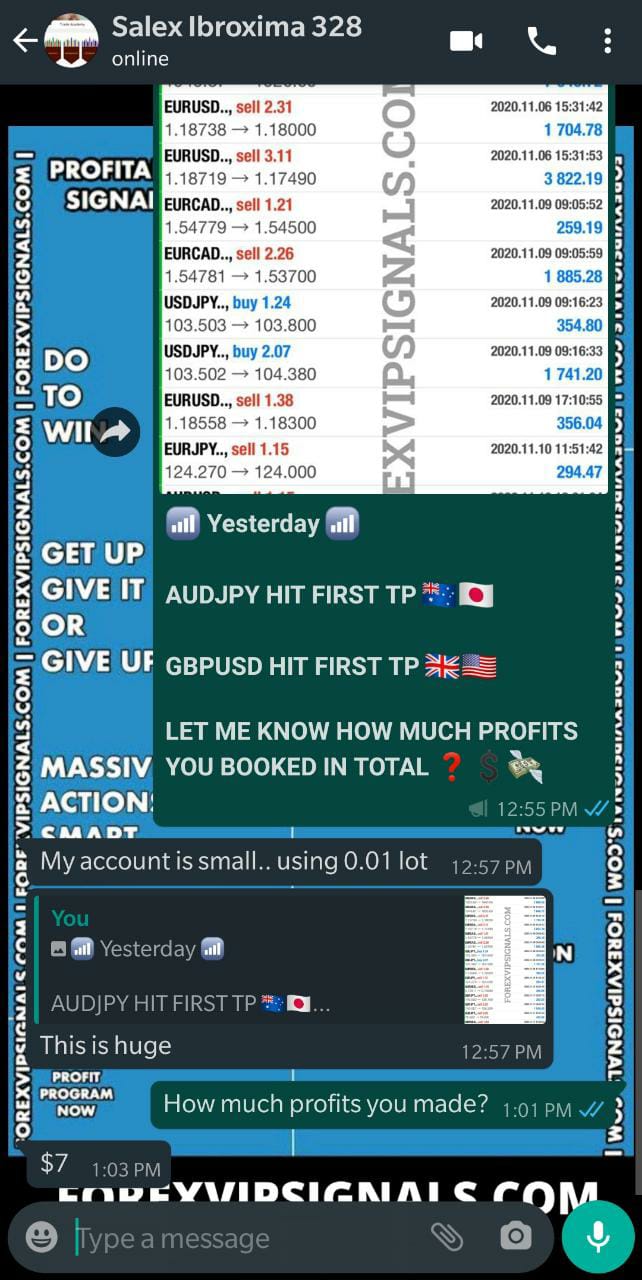Attach a file with the paperclip
The width and height of the screenshot is (642, 1280).
coord(446,1237)
